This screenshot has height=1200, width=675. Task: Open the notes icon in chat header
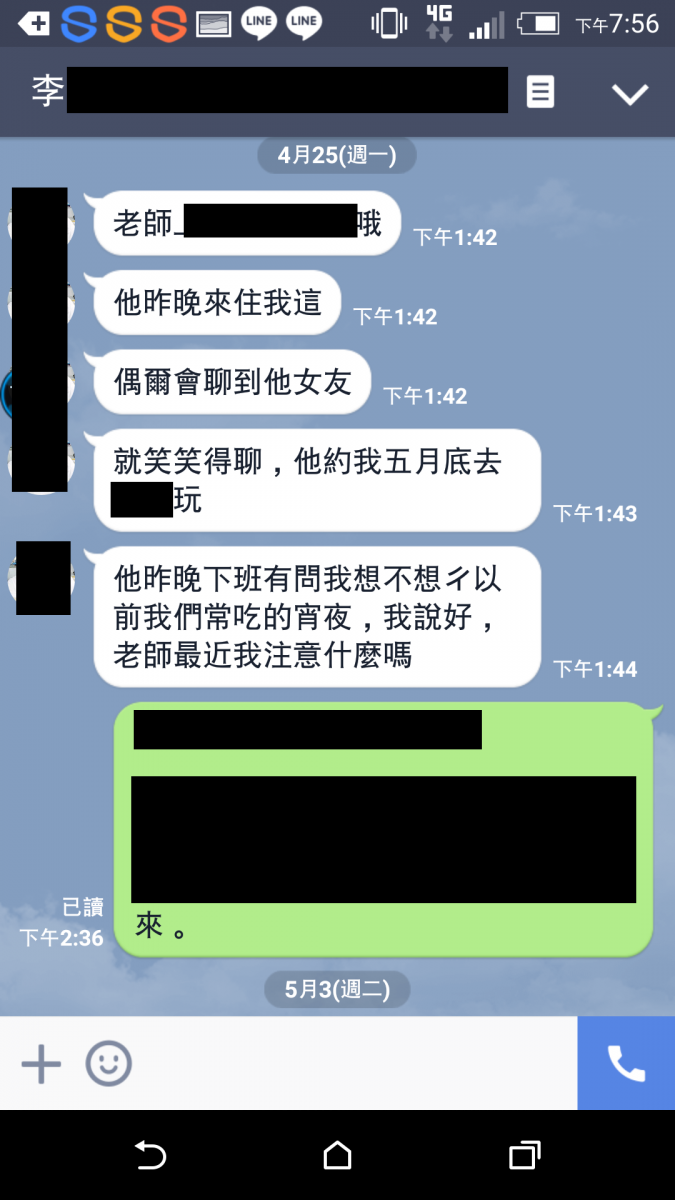540,93
